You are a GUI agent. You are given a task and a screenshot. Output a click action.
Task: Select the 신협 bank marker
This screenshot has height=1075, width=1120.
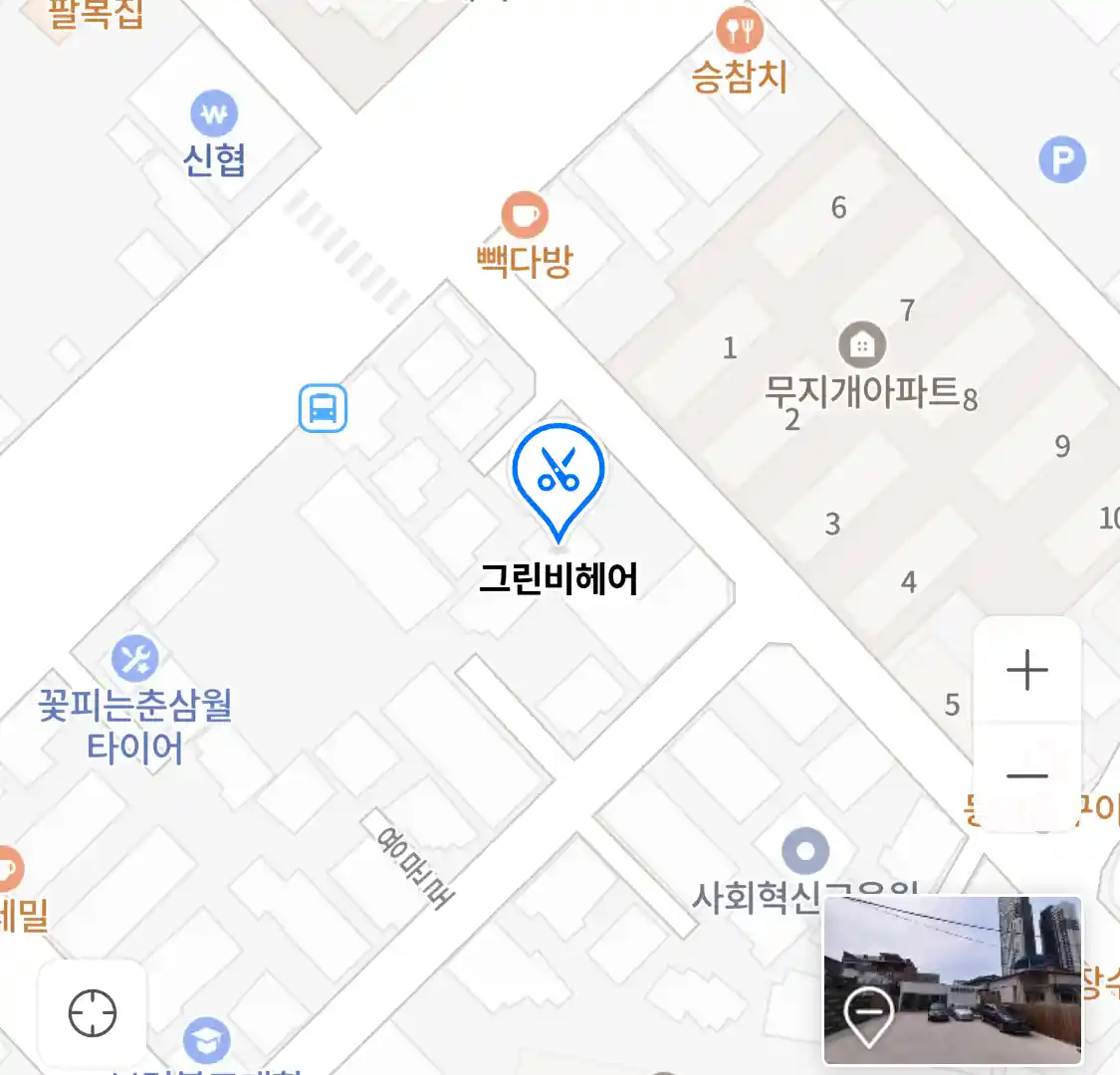(x=215, y=114)
